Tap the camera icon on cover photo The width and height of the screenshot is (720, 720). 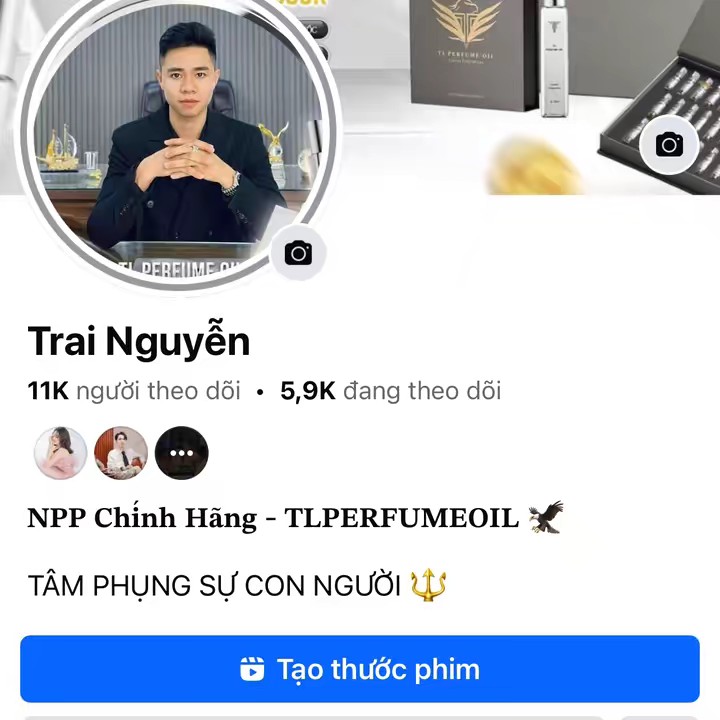[x=669, y=145]
